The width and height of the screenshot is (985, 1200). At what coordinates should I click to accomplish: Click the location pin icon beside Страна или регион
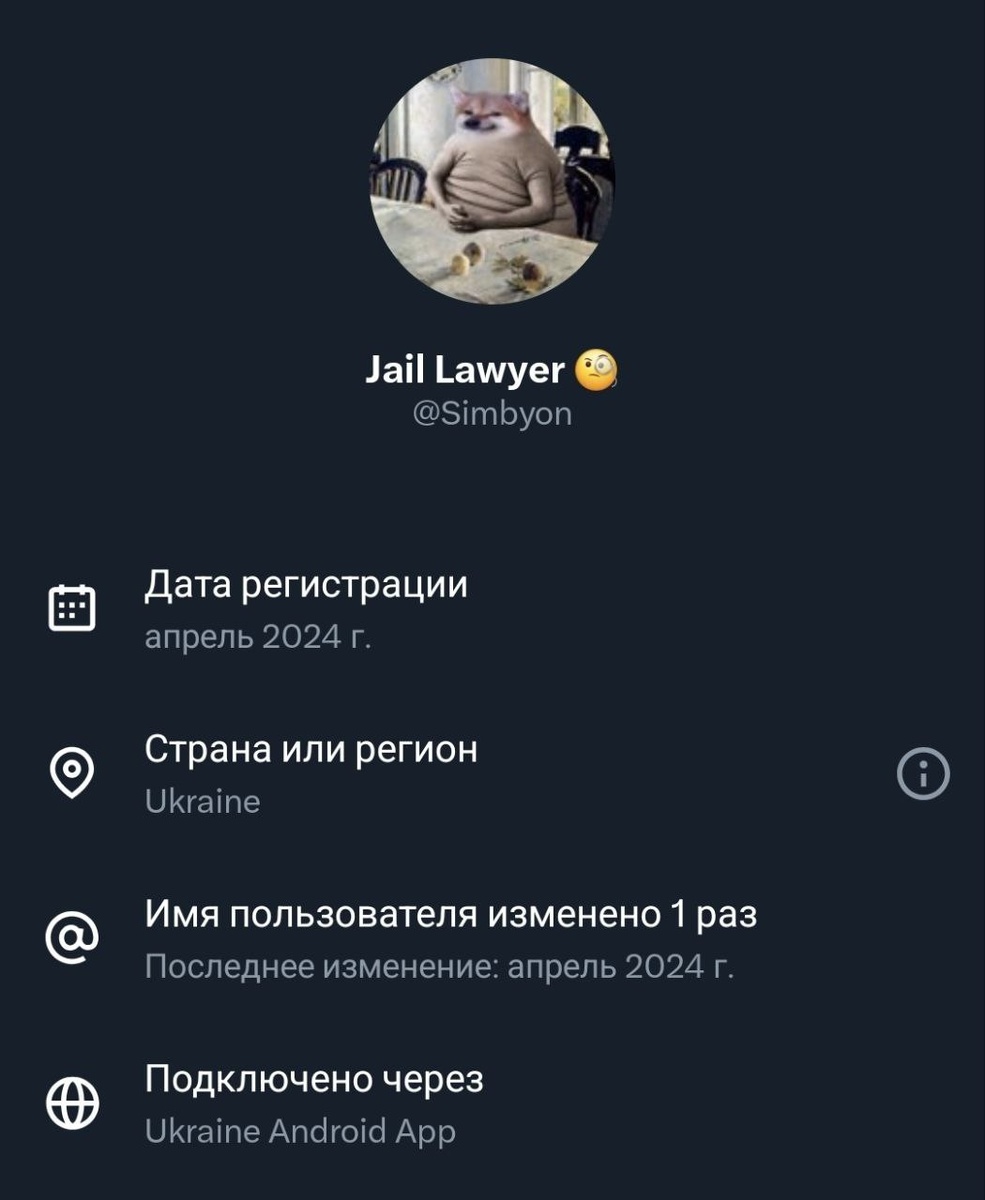pyautogui.click(x=71, y=771)
